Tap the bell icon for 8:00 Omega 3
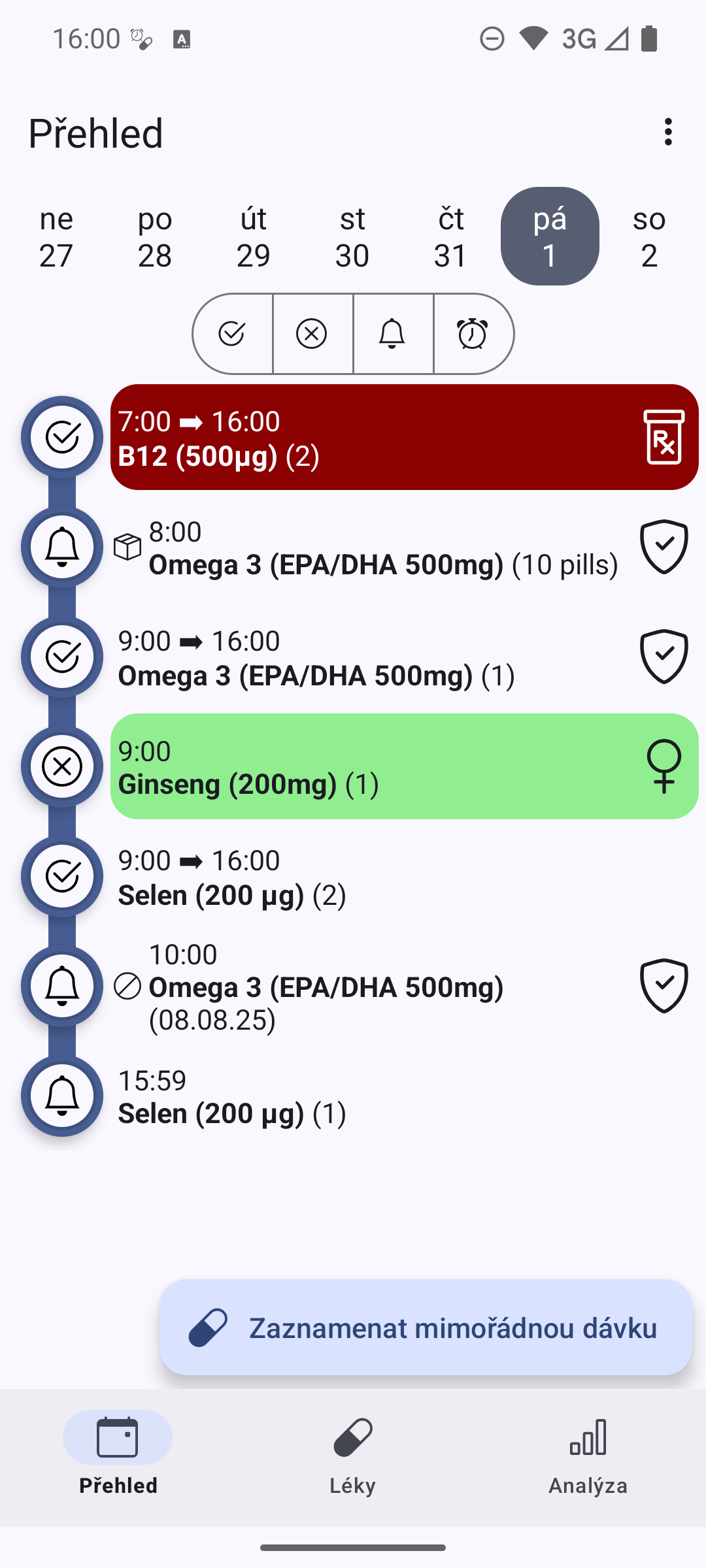Screen dimensions: 706x1568 [x=62, y=547]
